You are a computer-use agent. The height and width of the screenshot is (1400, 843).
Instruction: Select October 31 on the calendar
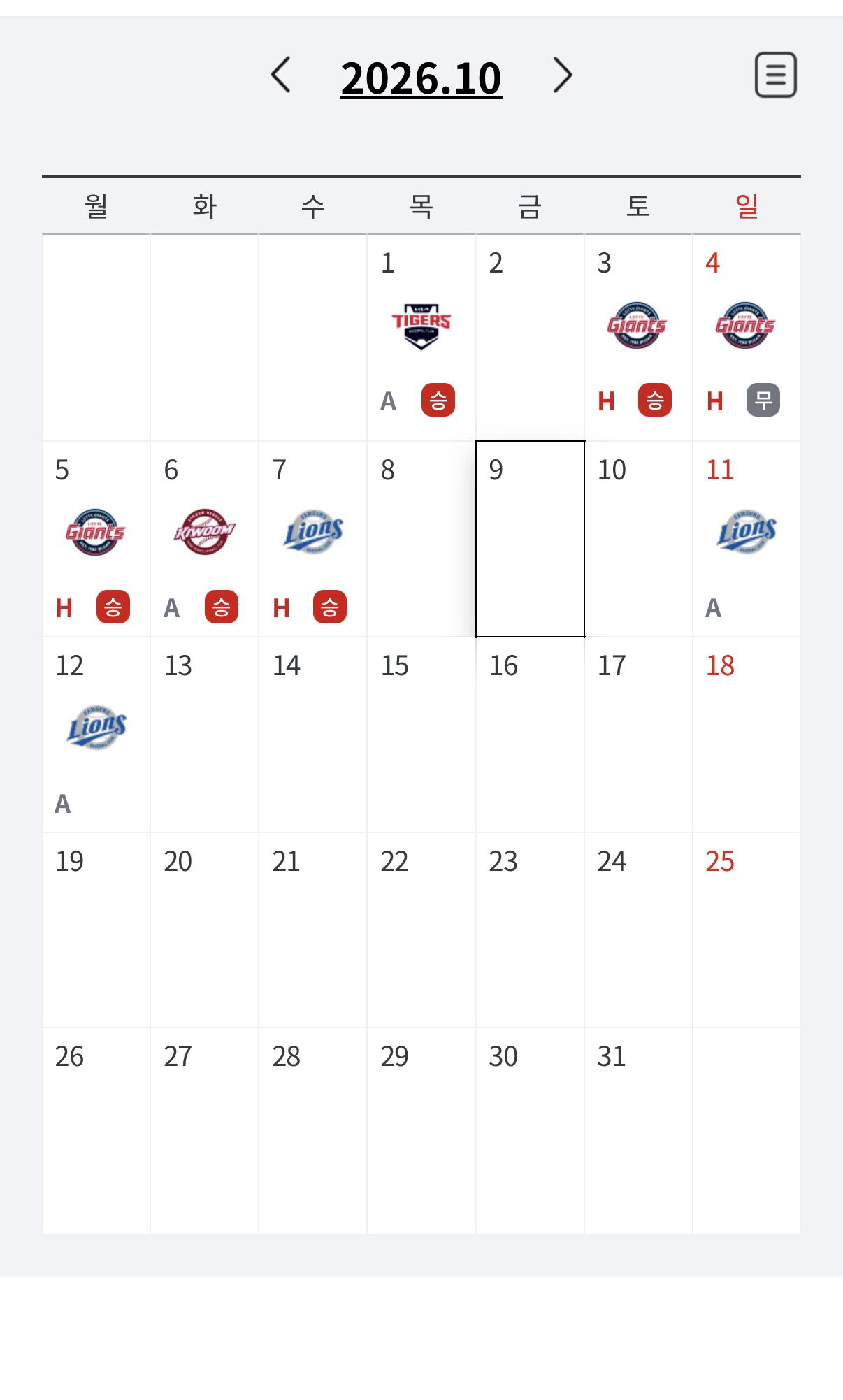638,1131
